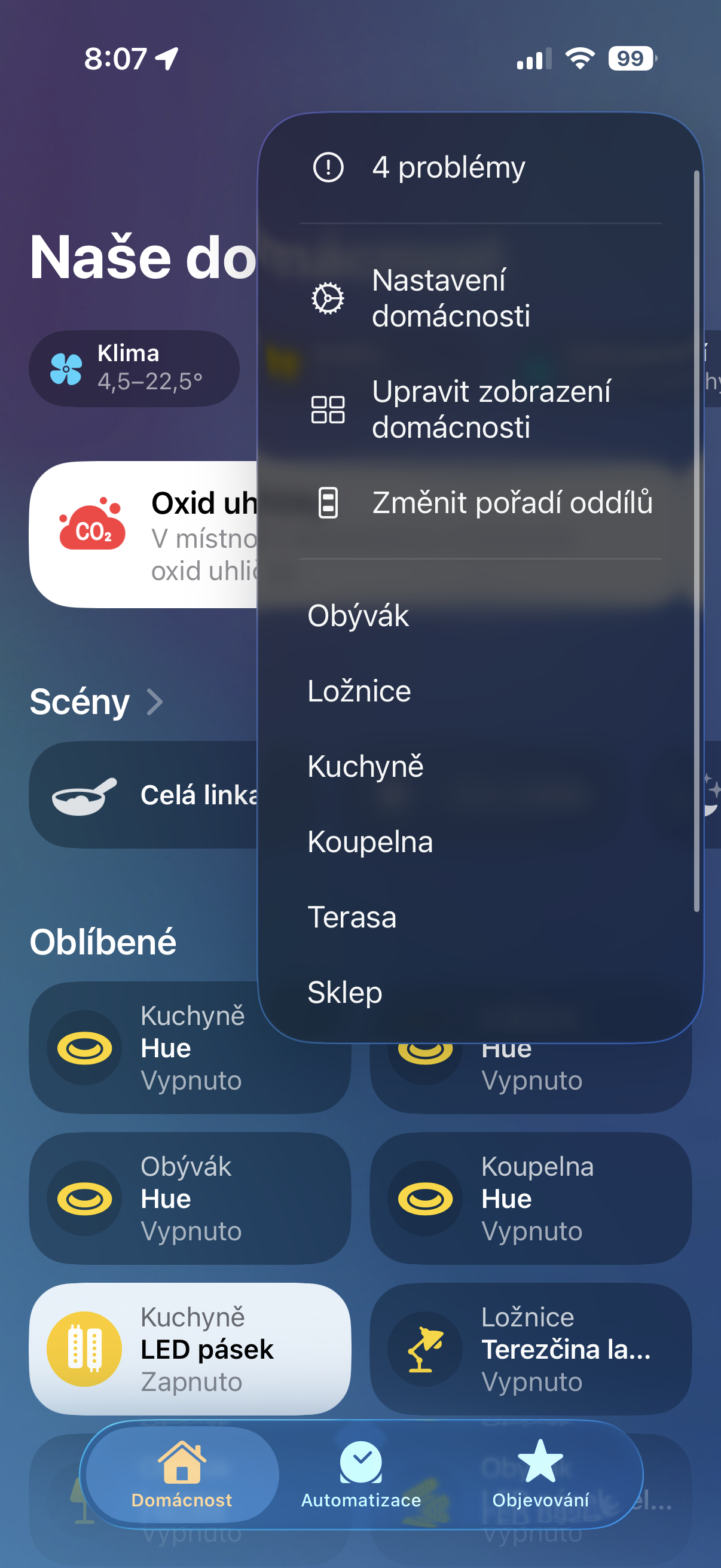The height and width of the screenshot is (1568, 721).
Task: Choose Změnit pořadí oddílů
Action: pos(479,503)
